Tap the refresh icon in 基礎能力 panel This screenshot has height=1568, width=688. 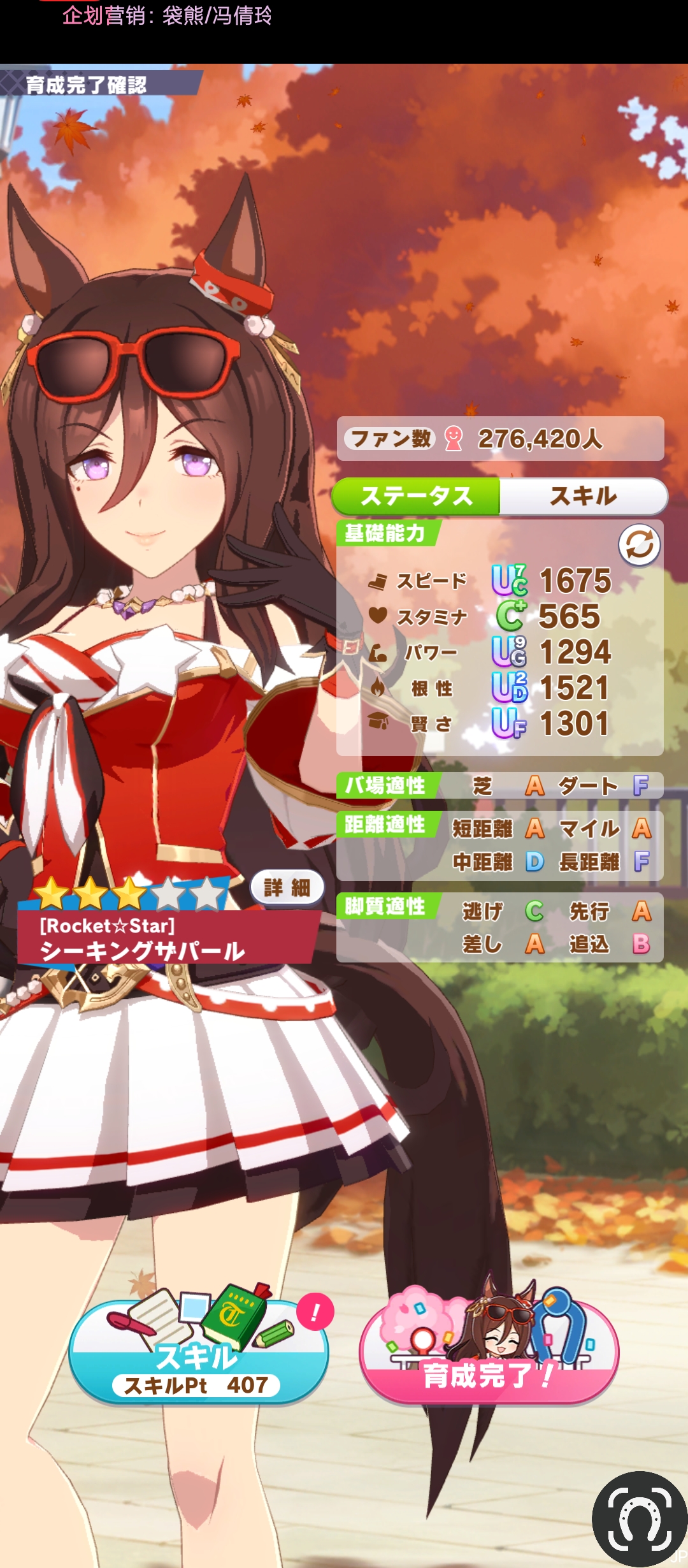(639, 546)
